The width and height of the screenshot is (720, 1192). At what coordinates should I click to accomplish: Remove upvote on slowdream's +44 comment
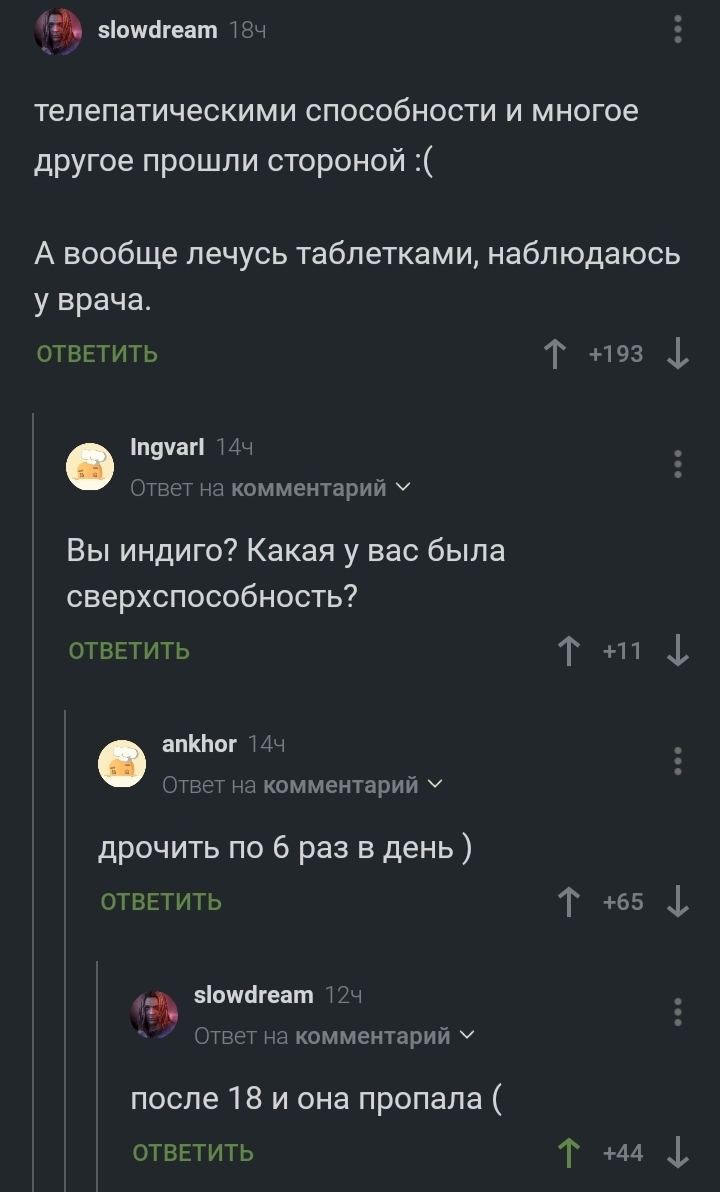coord(569,1152)
